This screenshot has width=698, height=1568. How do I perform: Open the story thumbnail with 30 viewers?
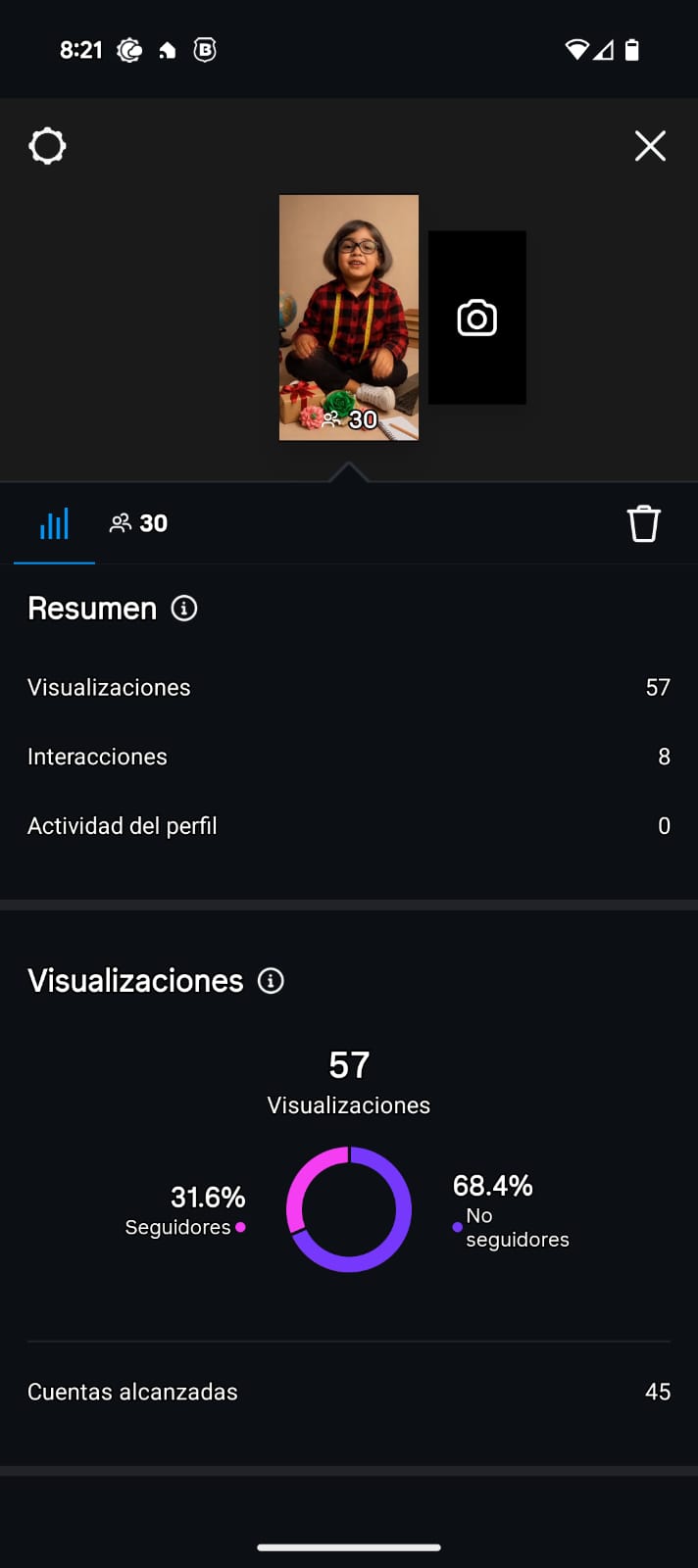click(348, 317)
